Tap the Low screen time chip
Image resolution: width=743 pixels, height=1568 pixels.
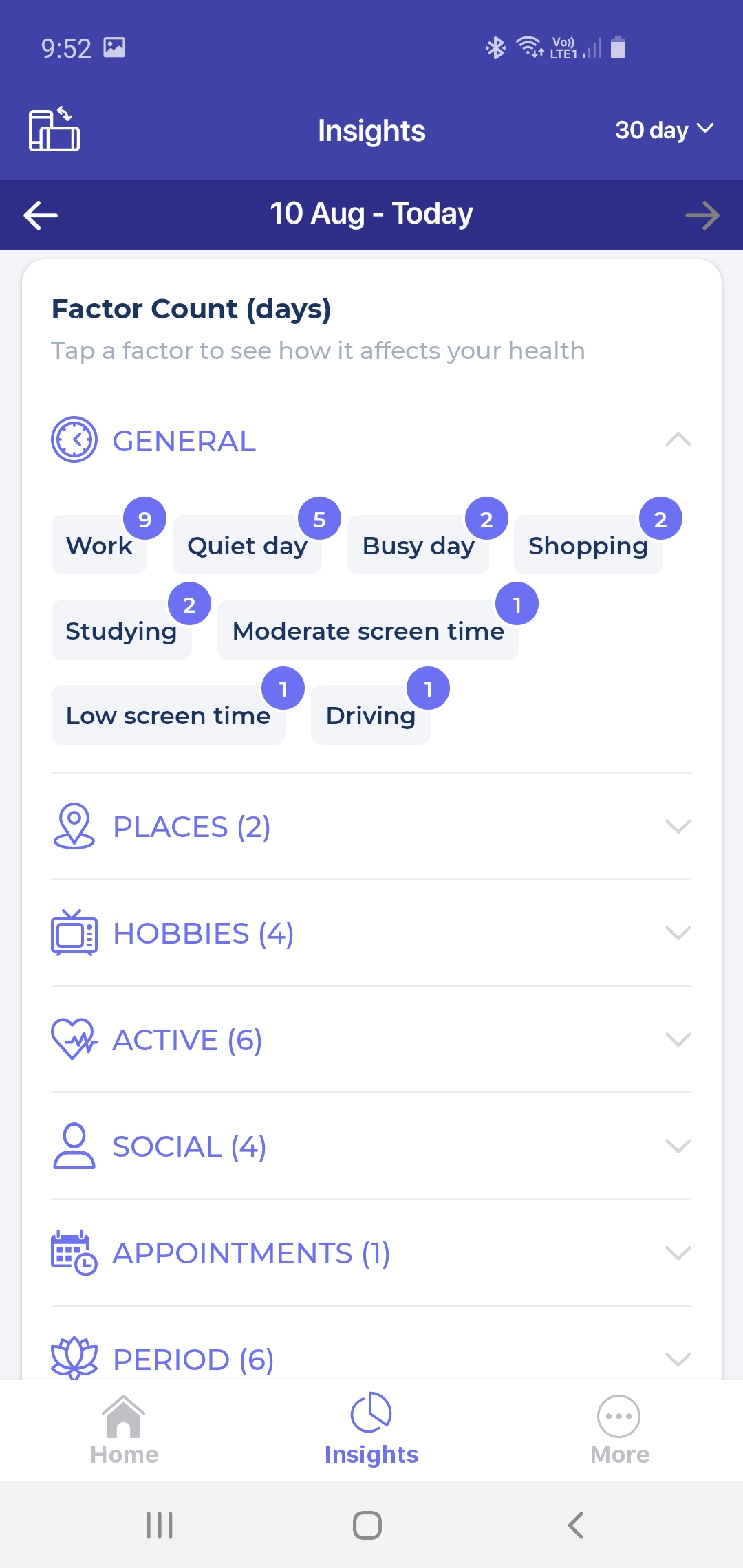168,715
